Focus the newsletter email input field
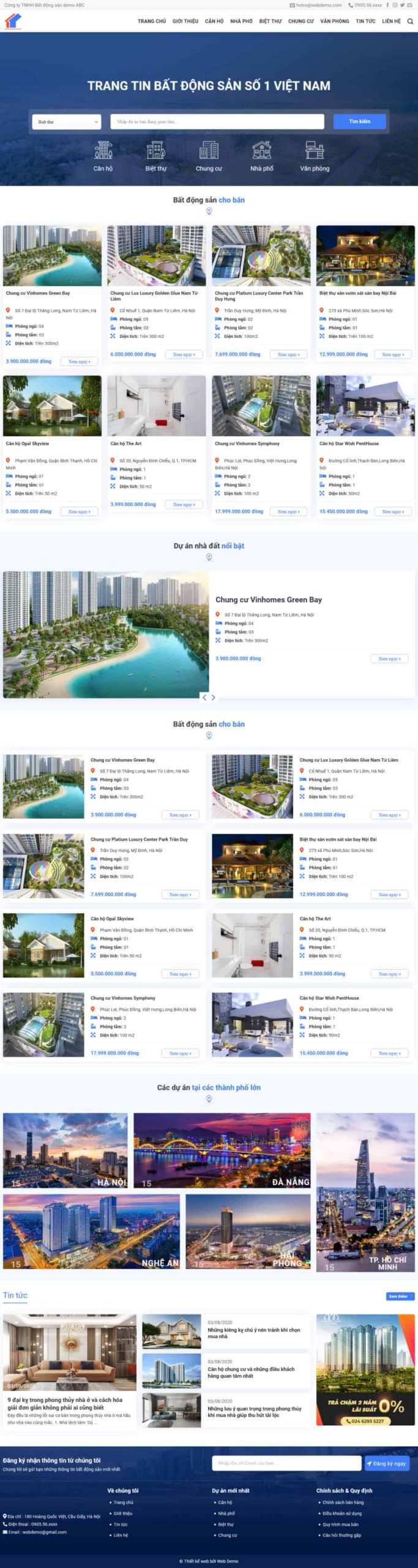Image resolution: width=418 pixels, height=1568 pixels. pyautogui.click(x=286, y=1463)
